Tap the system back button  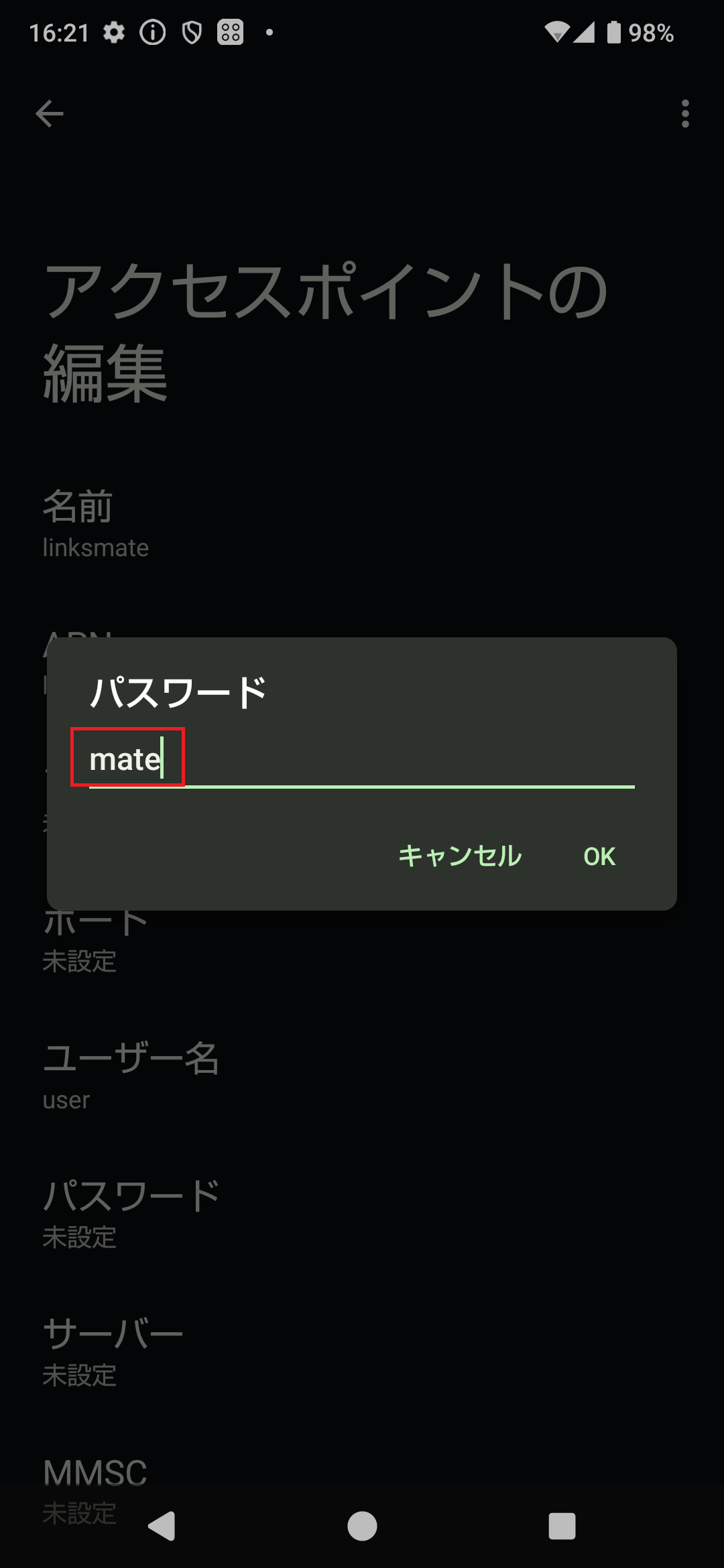[x=162, y=1526]
